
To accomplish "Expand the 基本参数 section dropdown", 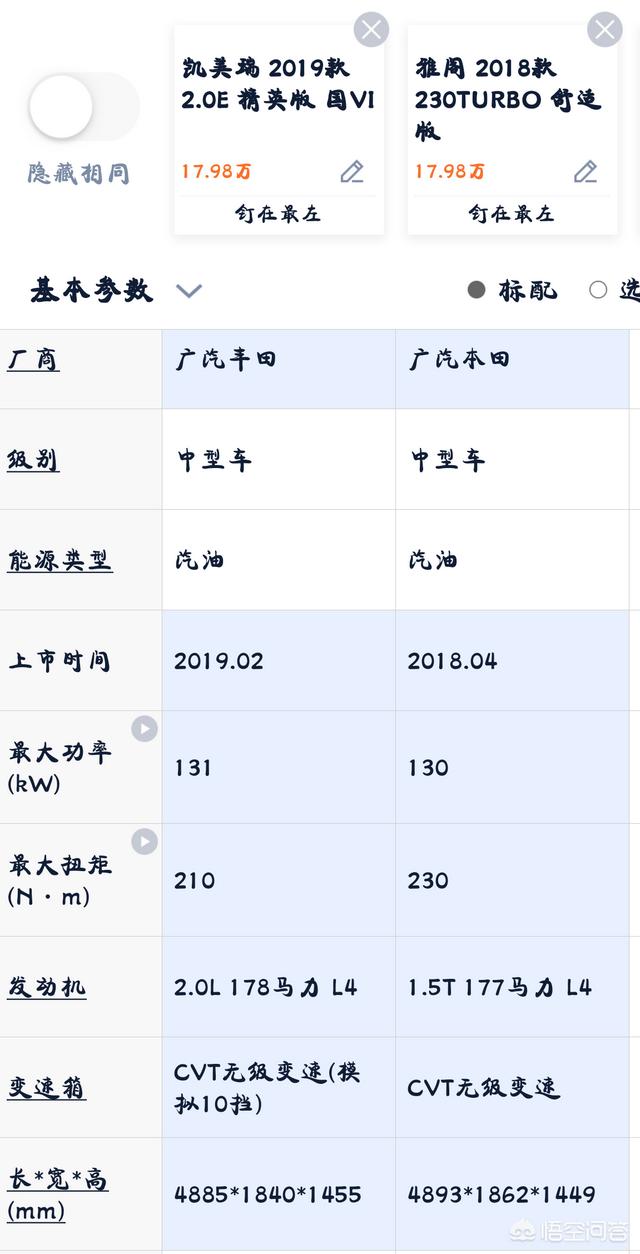I will click(x=189, y=291).
